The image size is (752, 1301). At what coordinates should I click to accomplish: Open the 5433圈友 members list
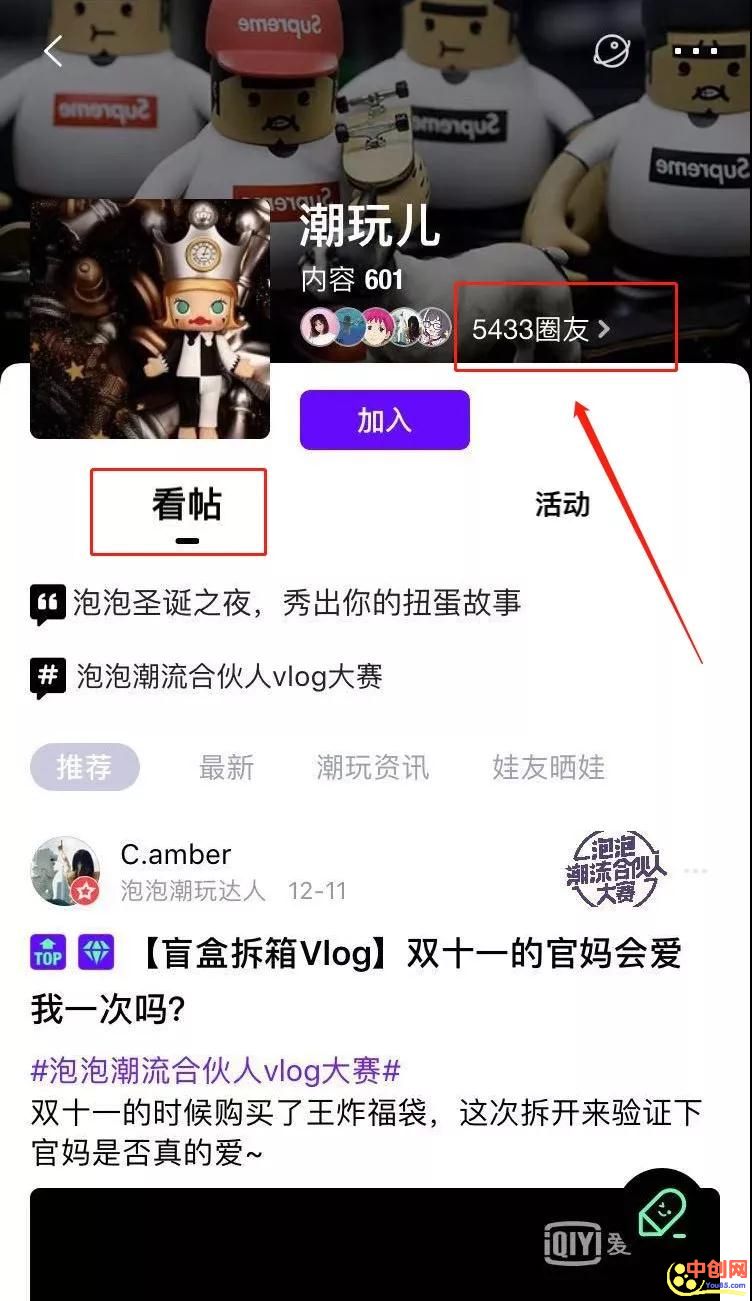pos(540,329)
